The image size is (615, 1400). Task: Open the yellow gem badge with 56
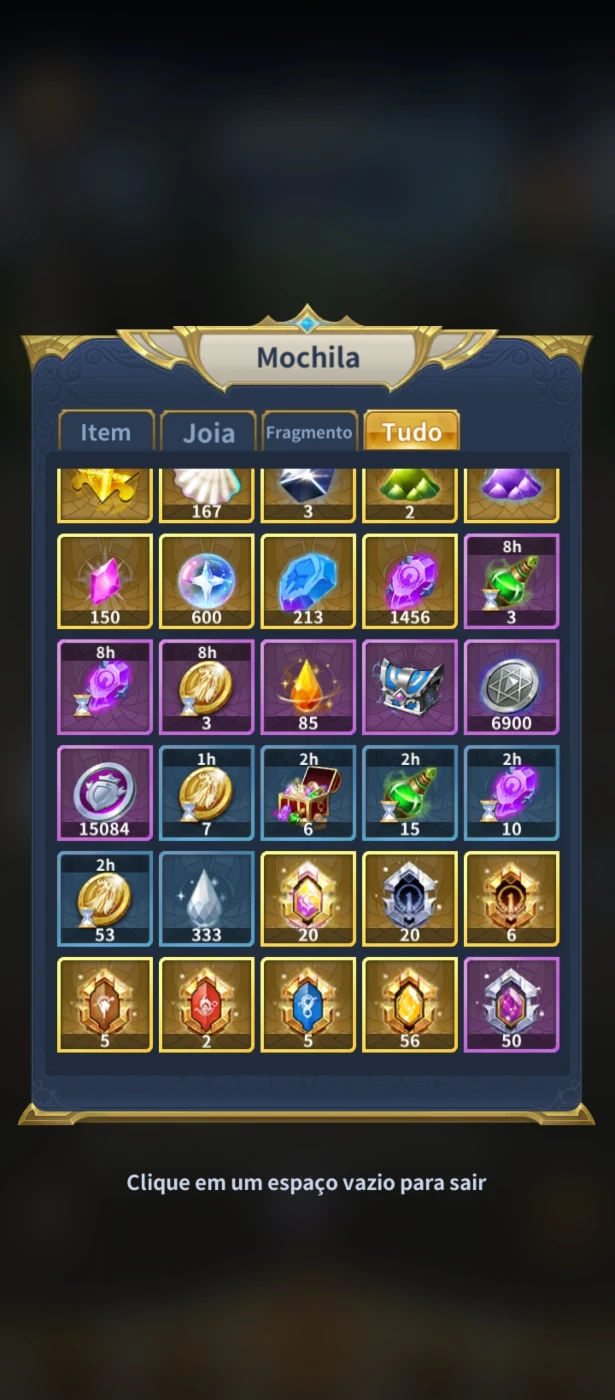point(410,1005)
